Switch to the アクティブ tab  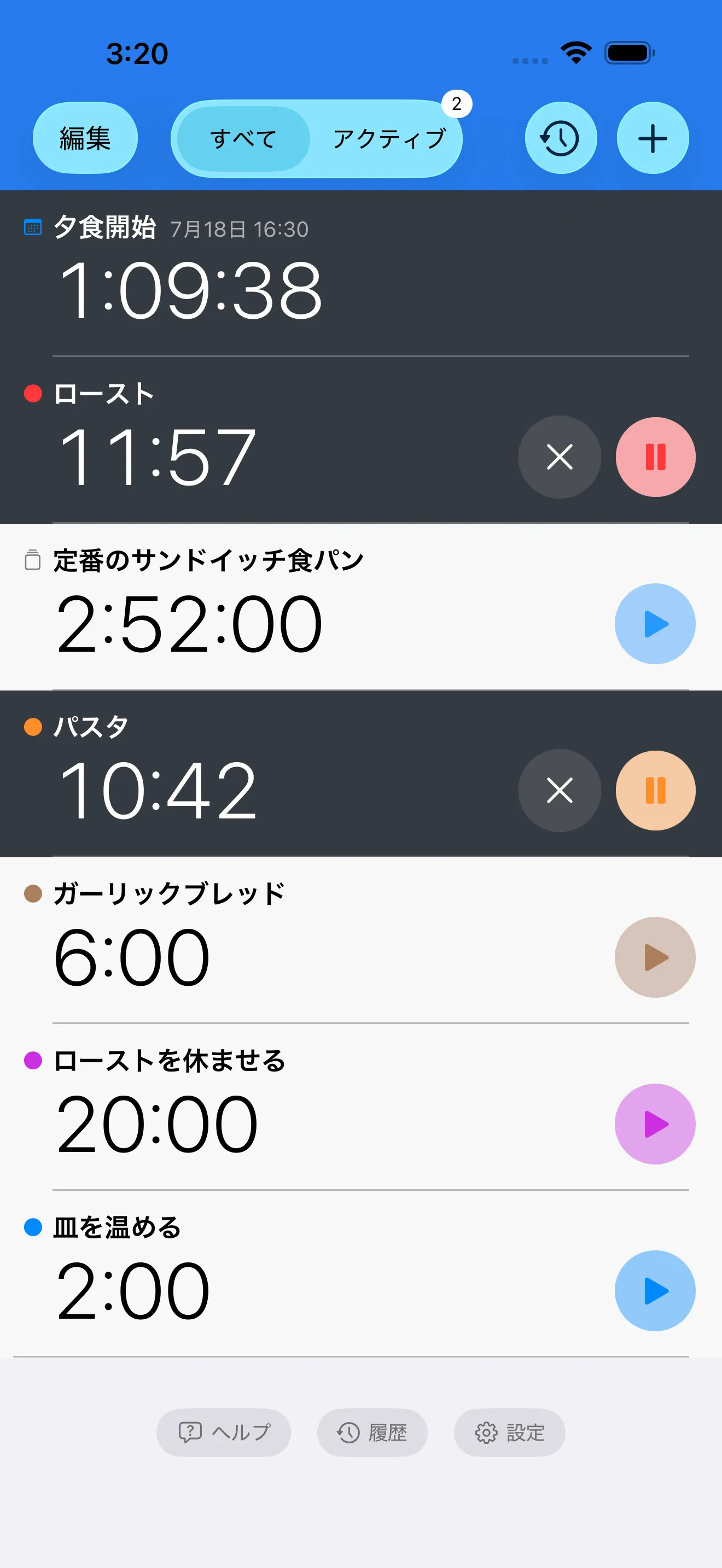389,139
